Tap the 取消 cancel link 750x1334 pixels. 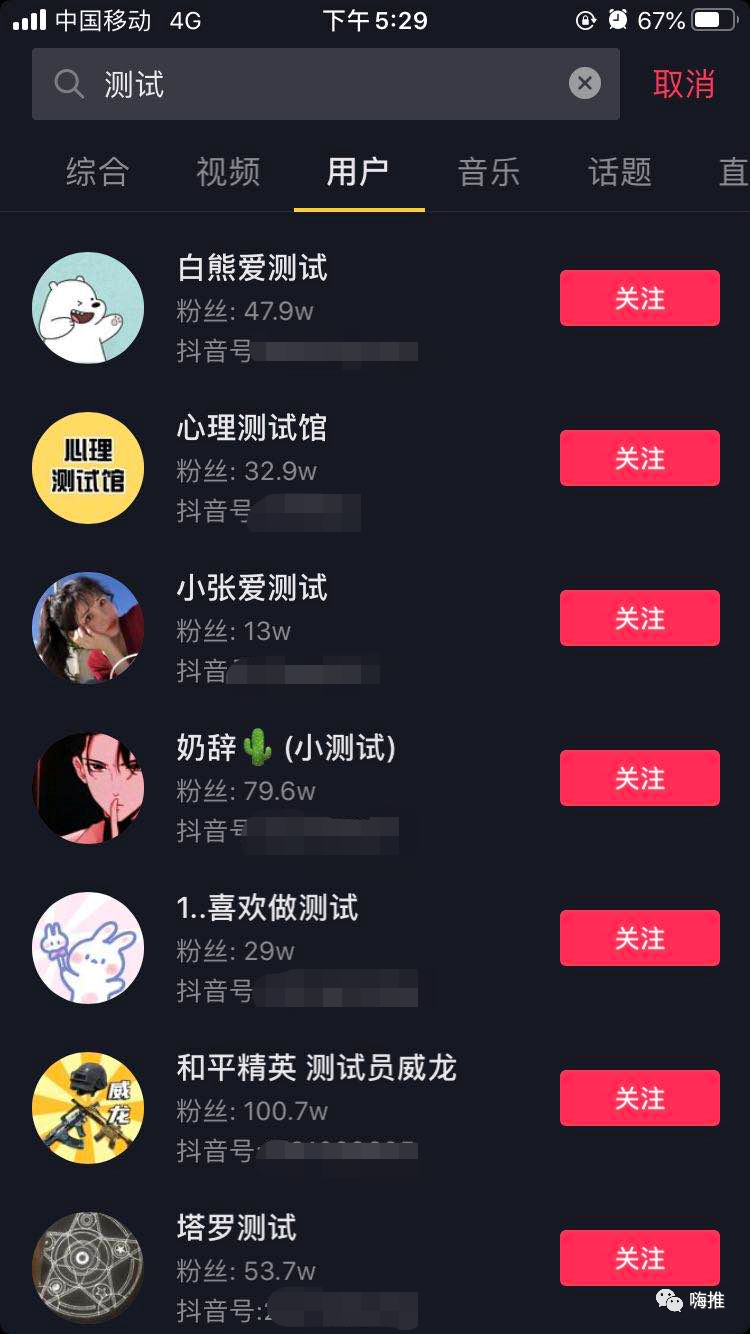684,84
